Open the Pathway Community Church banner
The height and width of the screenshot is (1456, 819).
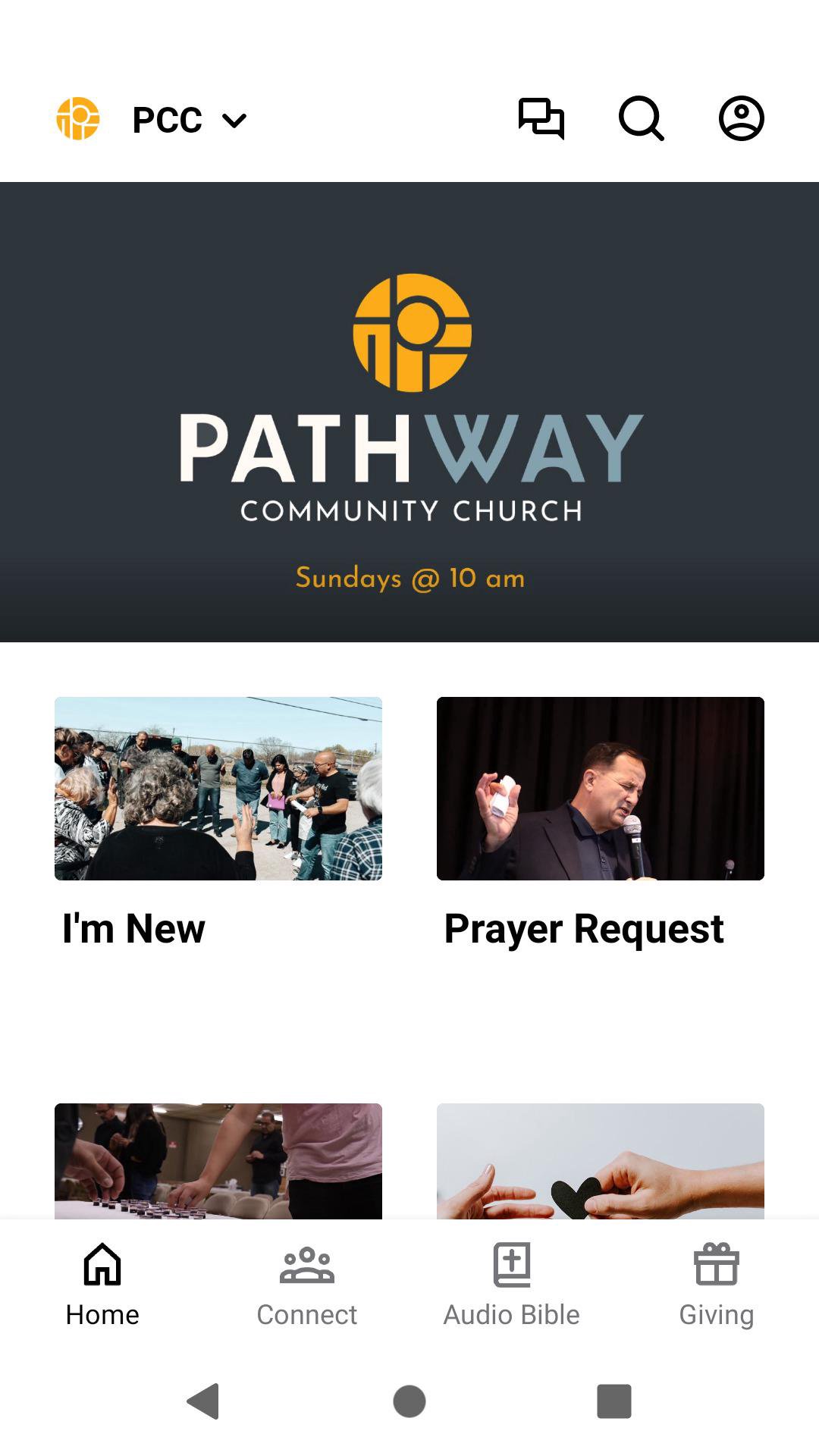click(409, 412)
